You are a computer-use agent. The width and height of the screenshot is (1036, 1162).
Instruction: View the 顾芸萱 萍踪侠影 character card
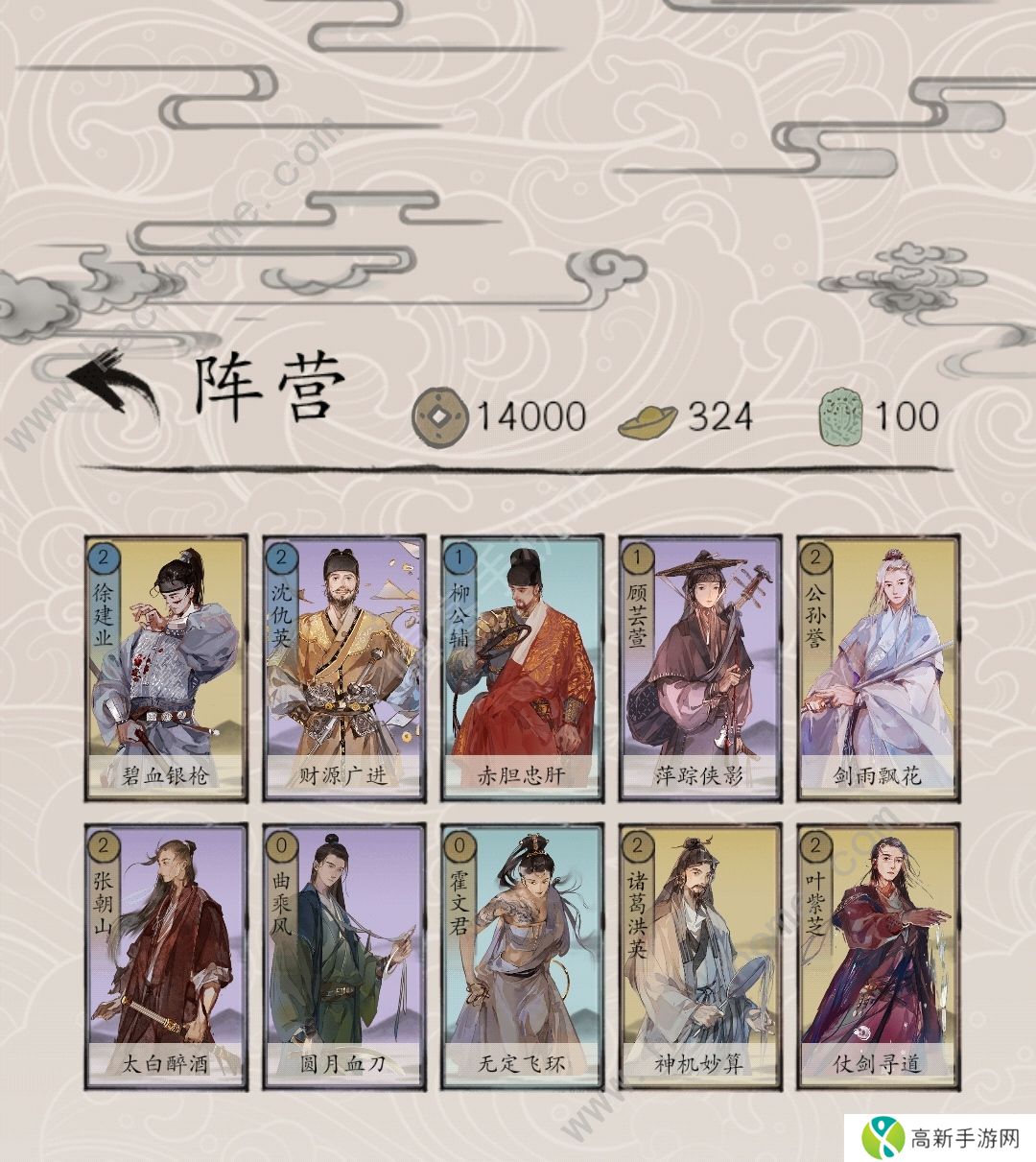pyautogui.click(x=699, y=667)
